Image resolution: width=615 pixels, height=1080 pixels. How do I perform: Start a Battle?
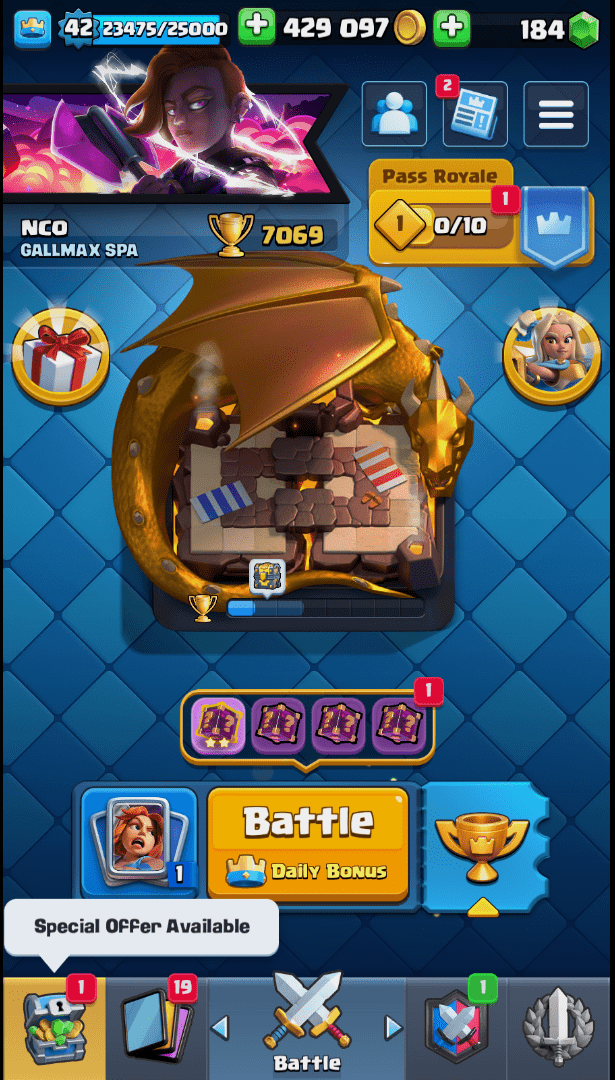[x=308, y=842]
